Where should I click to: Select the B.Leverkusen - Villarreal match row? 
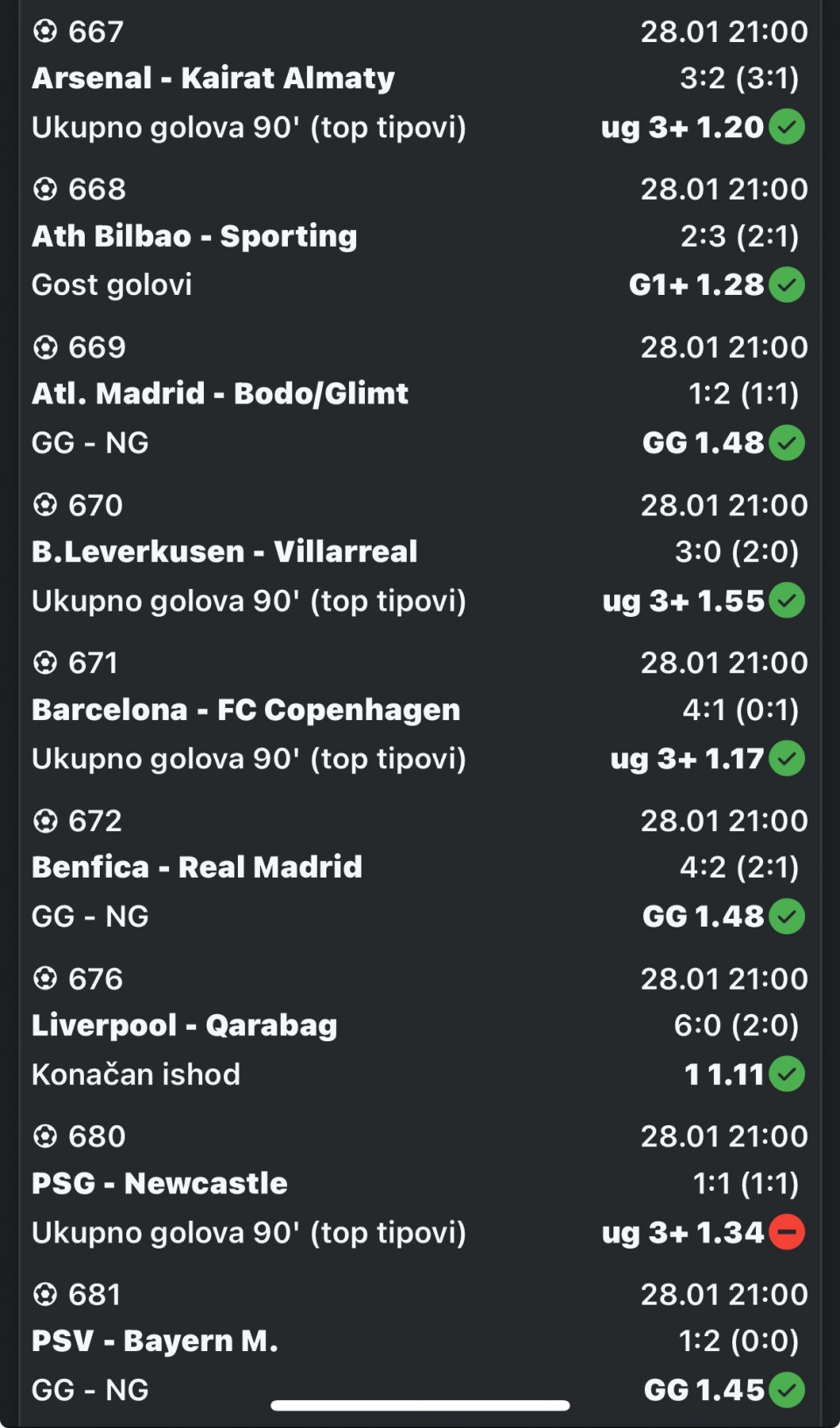pyautogui.click(x=225, y=552)
